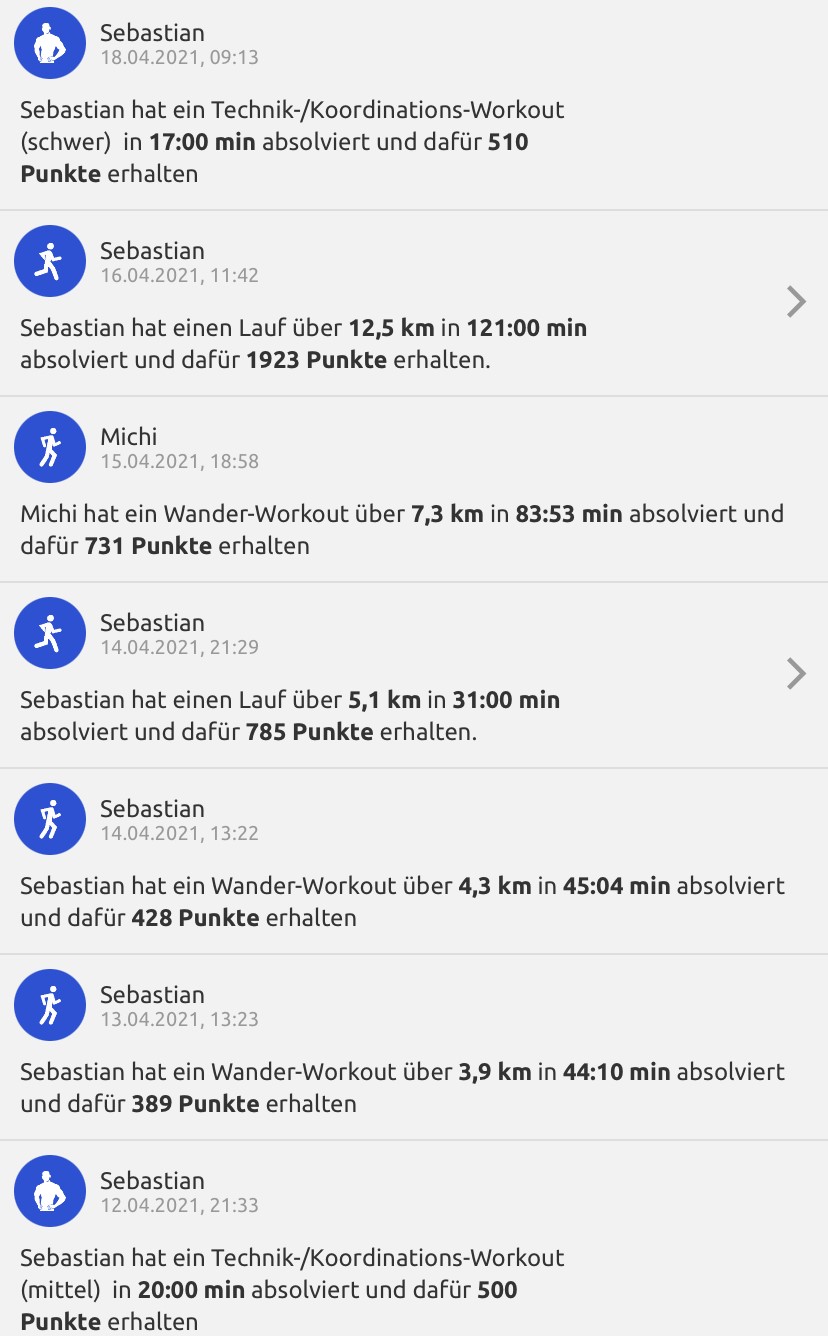
Task: Open Sebastian's 5,1 km run entry
Action: [796, 674]
